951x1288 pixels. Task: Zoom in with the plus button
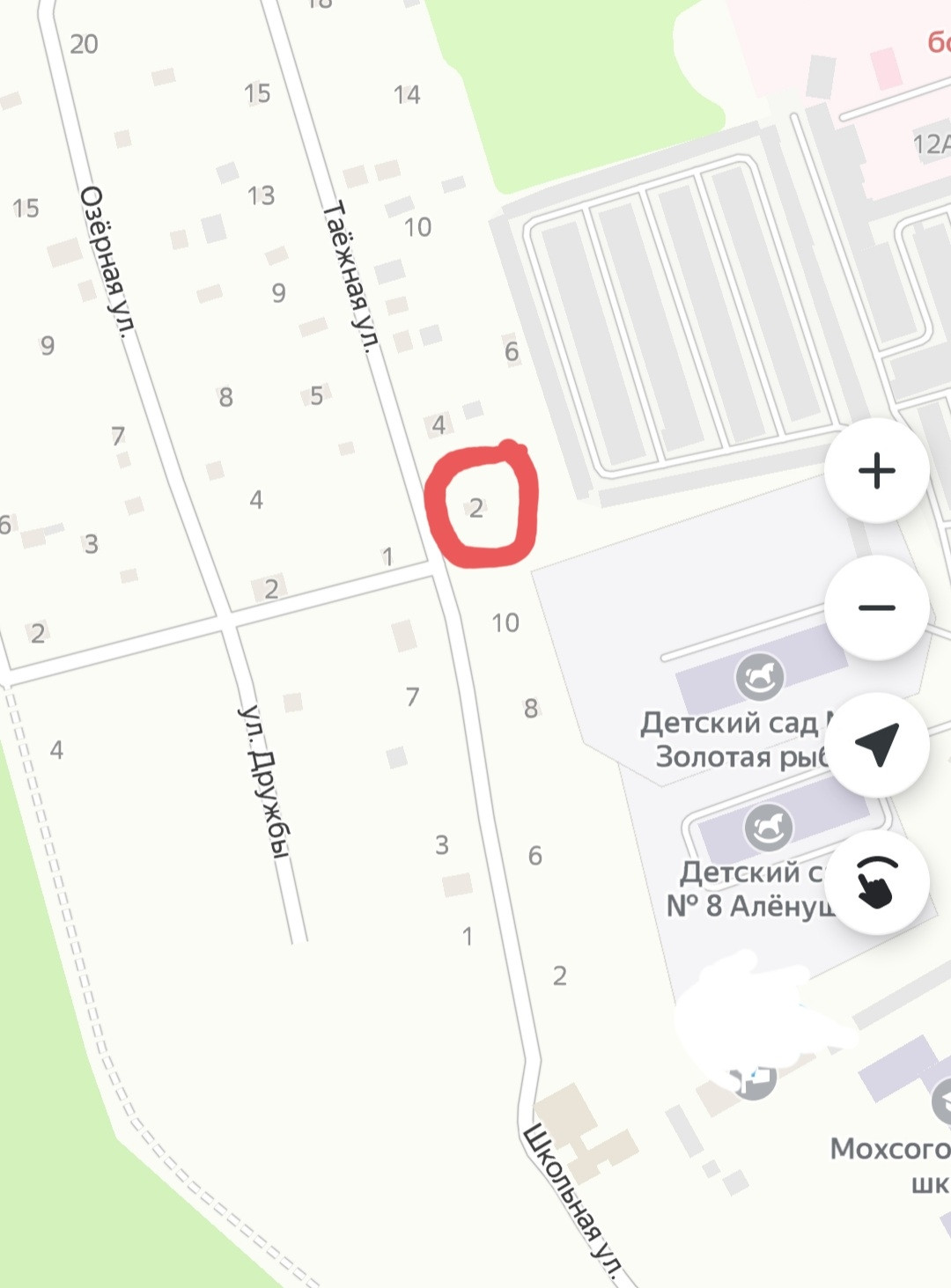[x=876, y=471]
